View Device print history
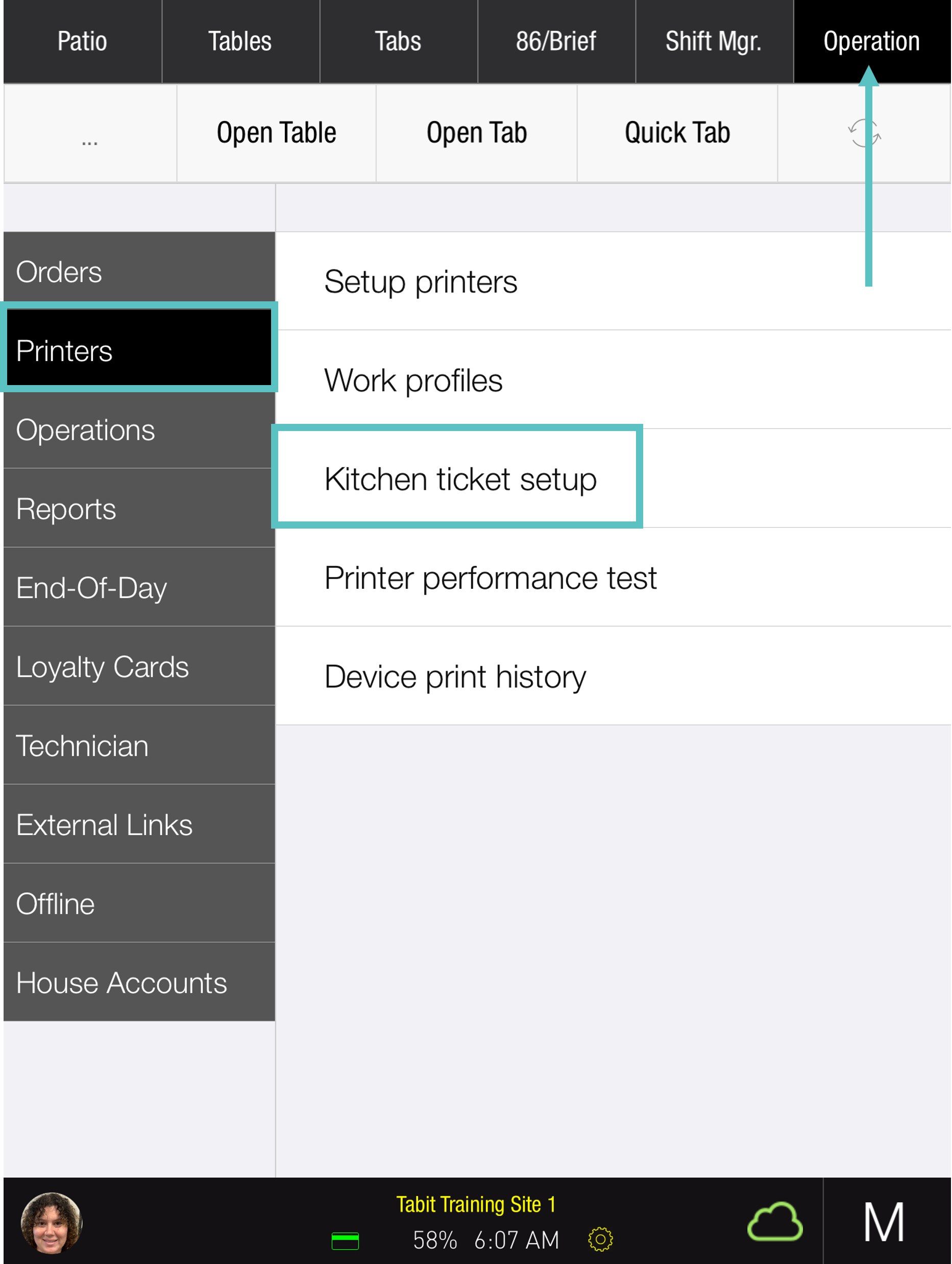Image resolution: width=952 pixels, height=1264 pixels. click(x=455, y=676)
